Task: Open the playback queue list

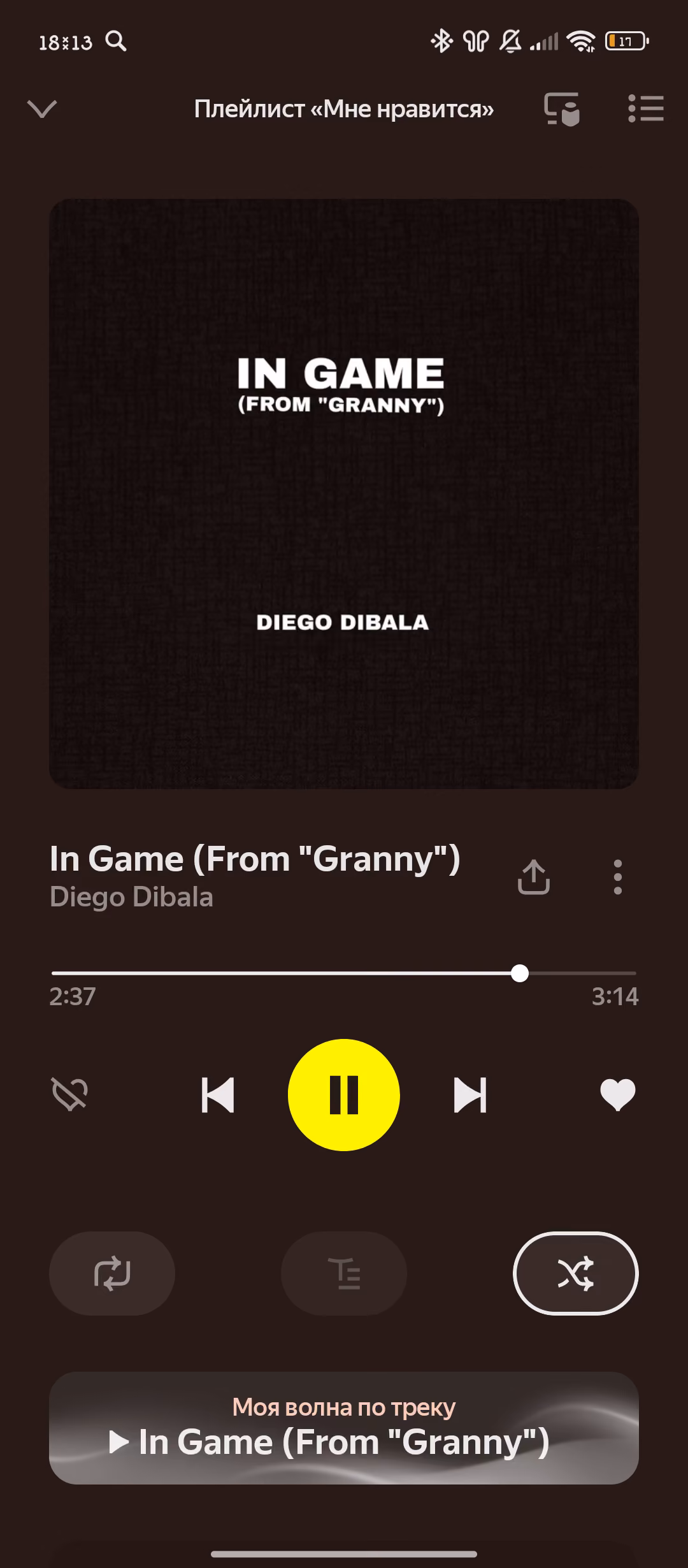Action: tap(646, 108)
